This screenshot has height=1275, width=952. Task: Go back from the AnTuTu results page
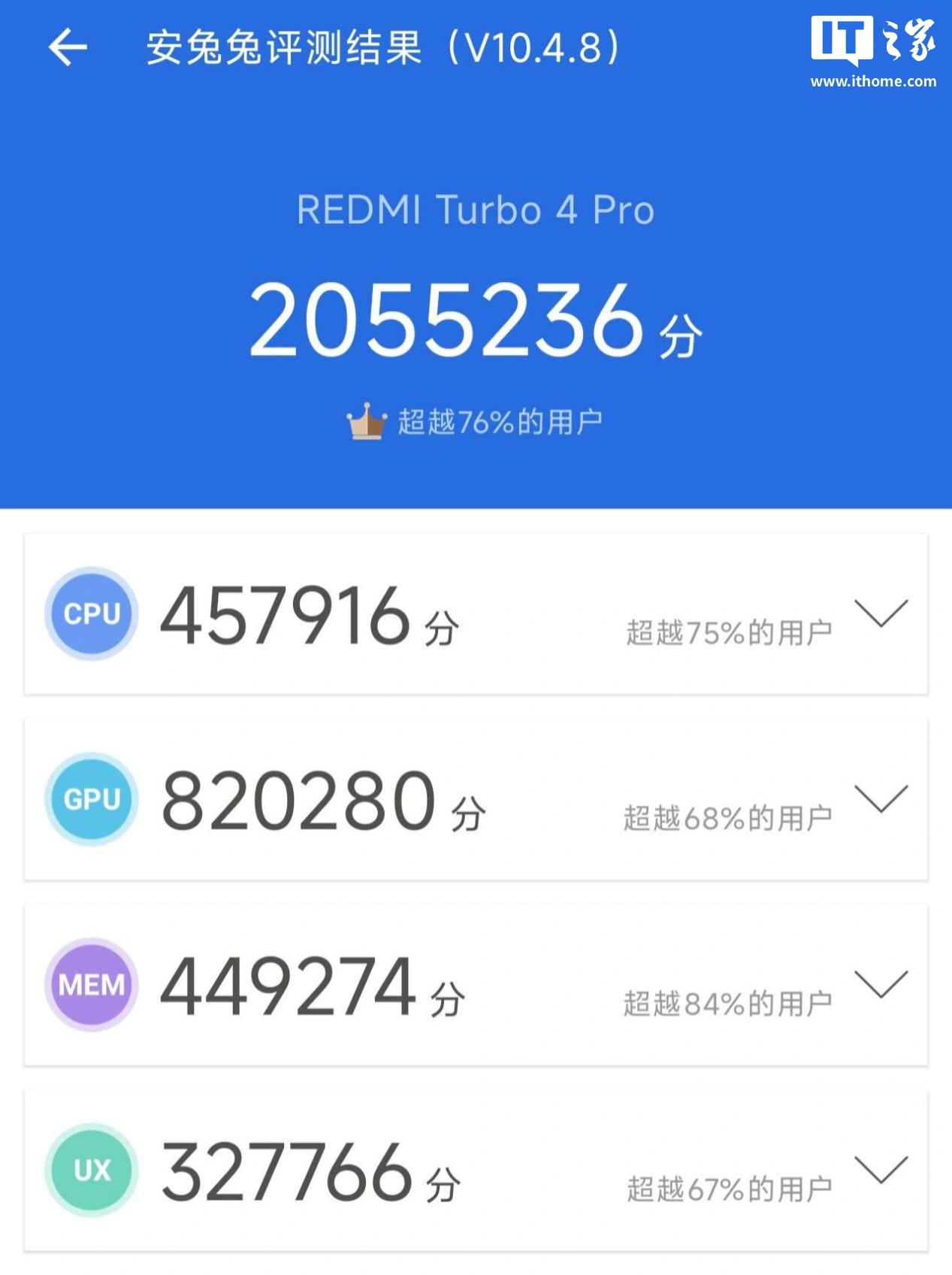tap(68, 47)
